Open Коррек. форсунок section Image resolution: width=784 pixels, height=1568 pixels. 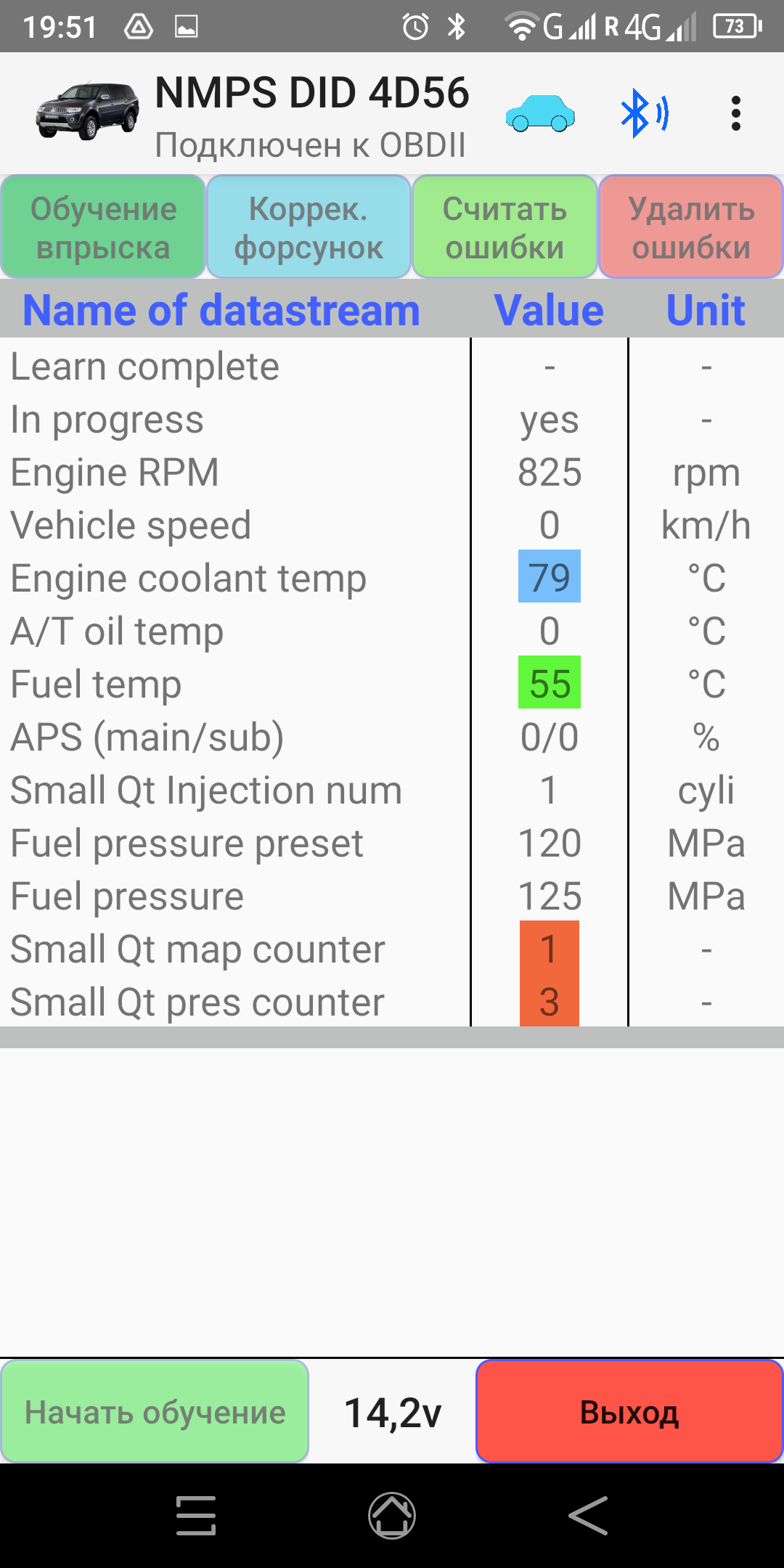[x=309, y=227]
